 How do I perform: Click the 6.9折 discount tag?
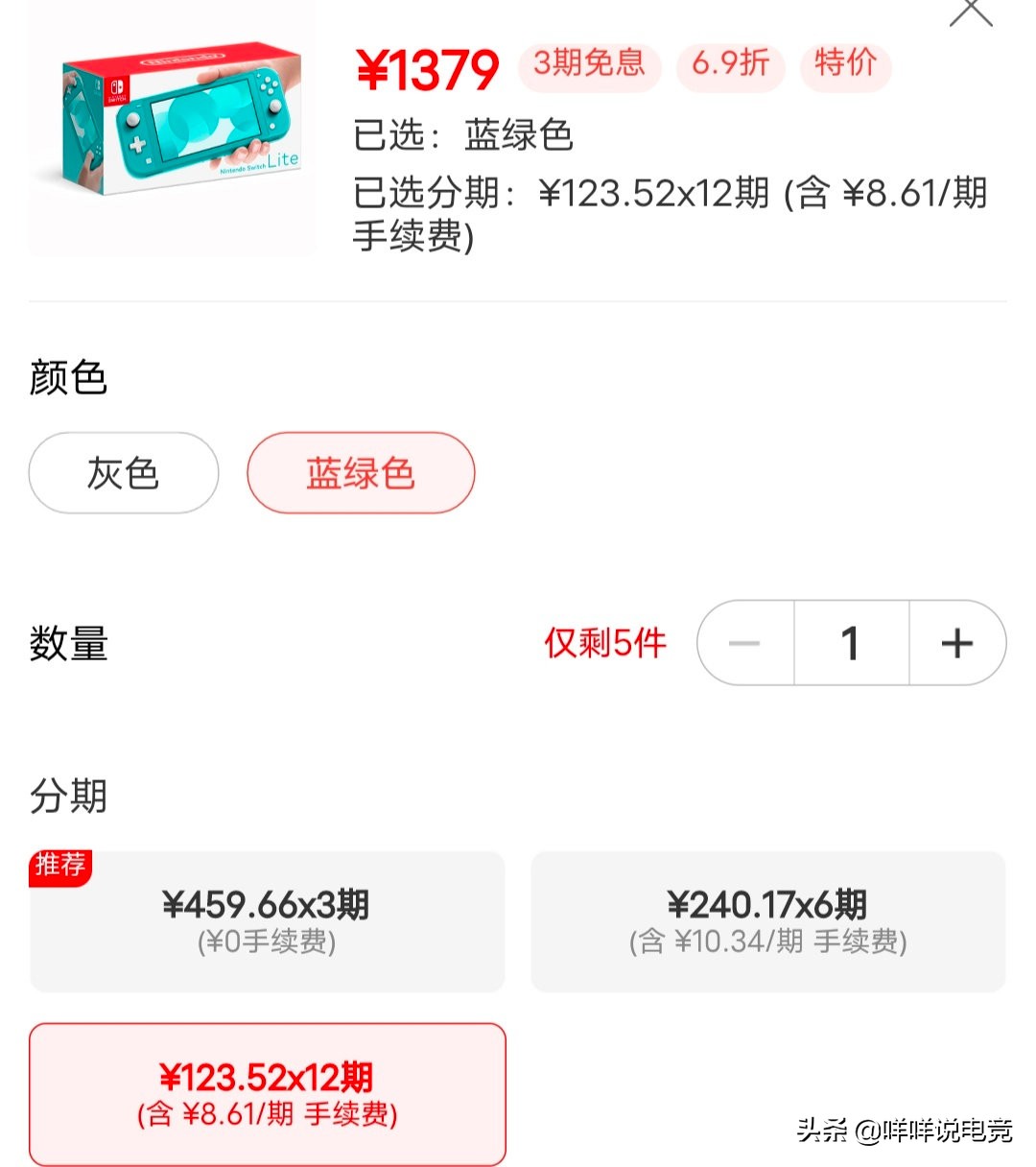[730, 67]
